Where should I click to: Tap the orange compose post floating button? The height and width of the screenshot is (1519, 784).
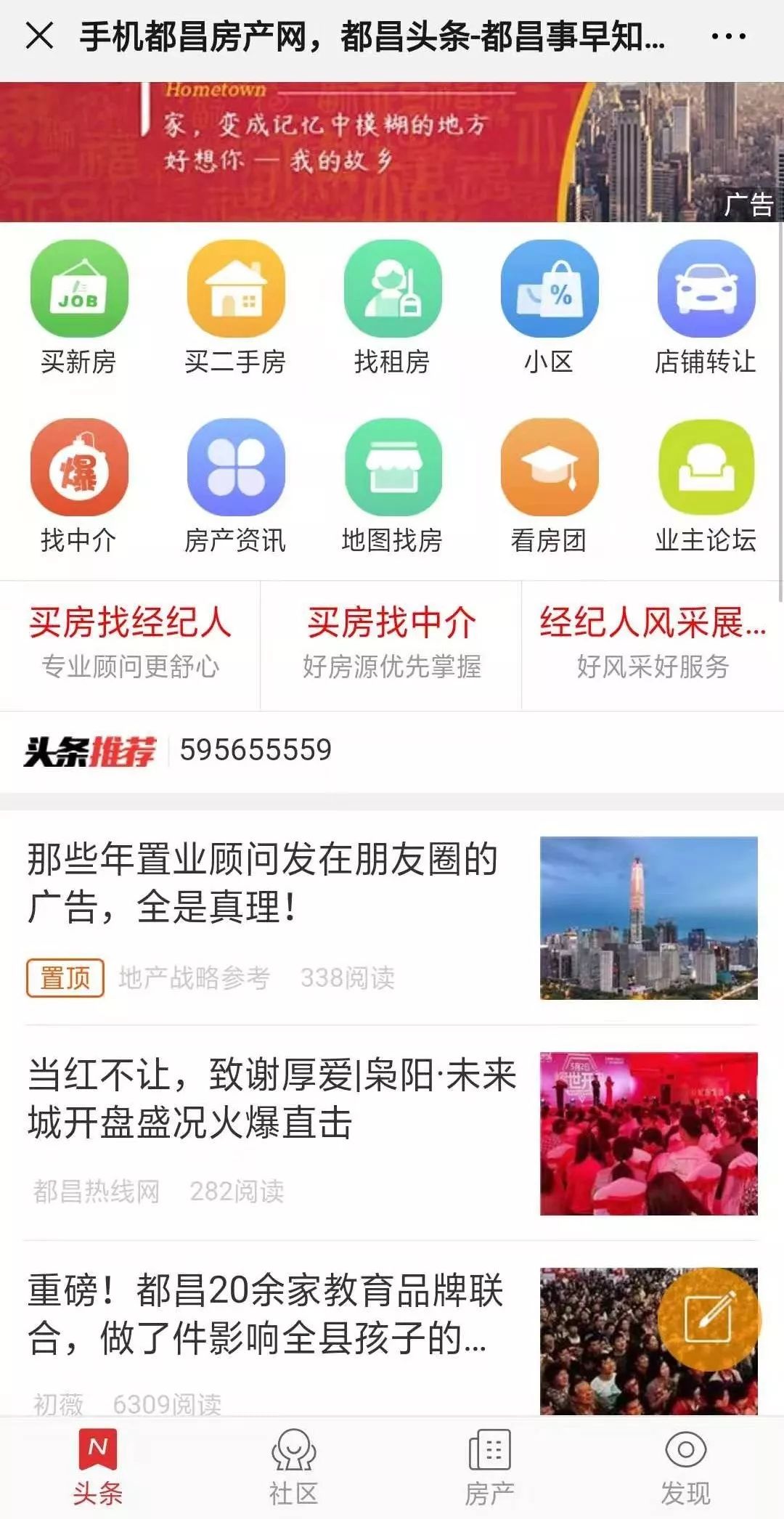[708, 1319]
